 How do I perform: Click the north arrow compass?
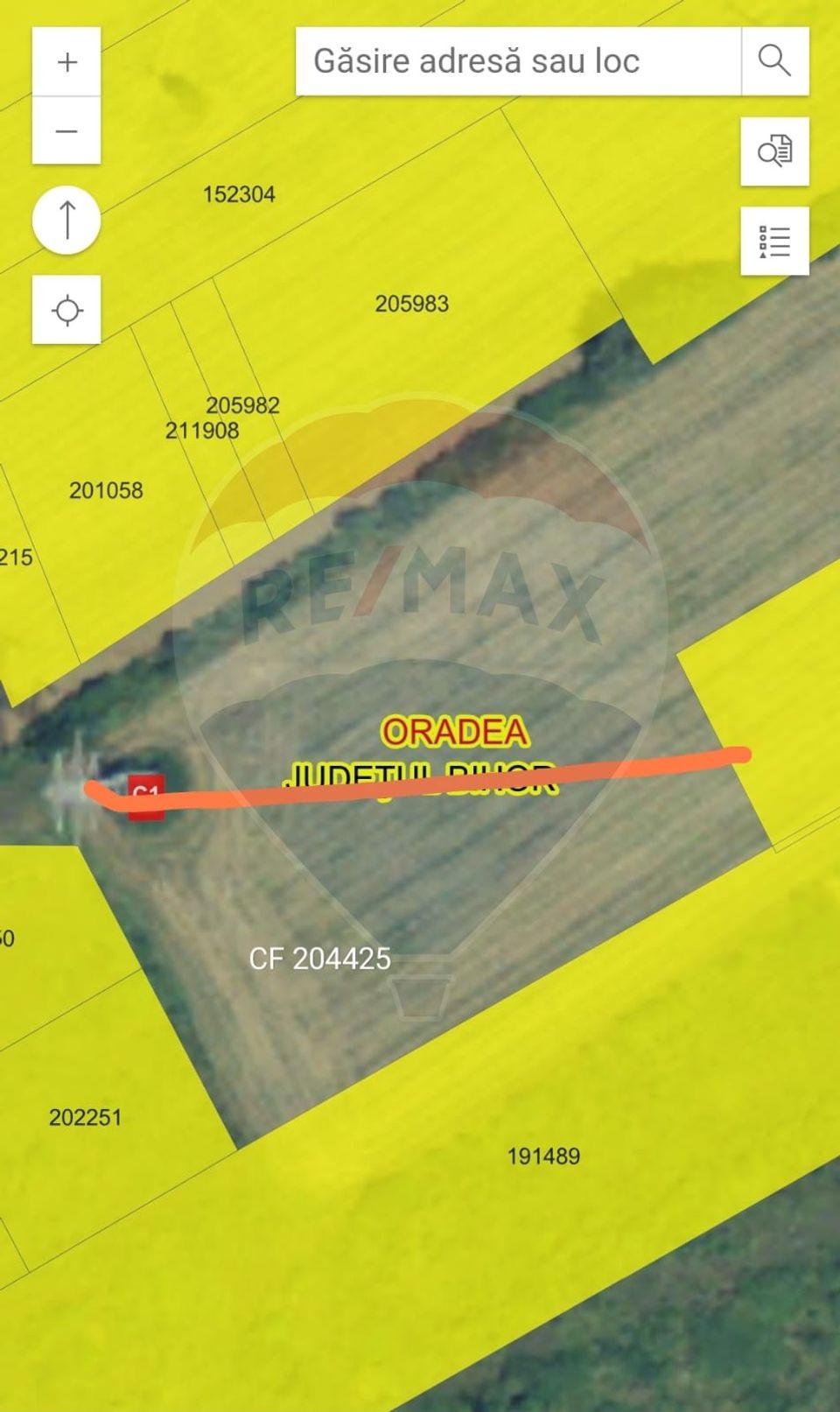(66, 221)
